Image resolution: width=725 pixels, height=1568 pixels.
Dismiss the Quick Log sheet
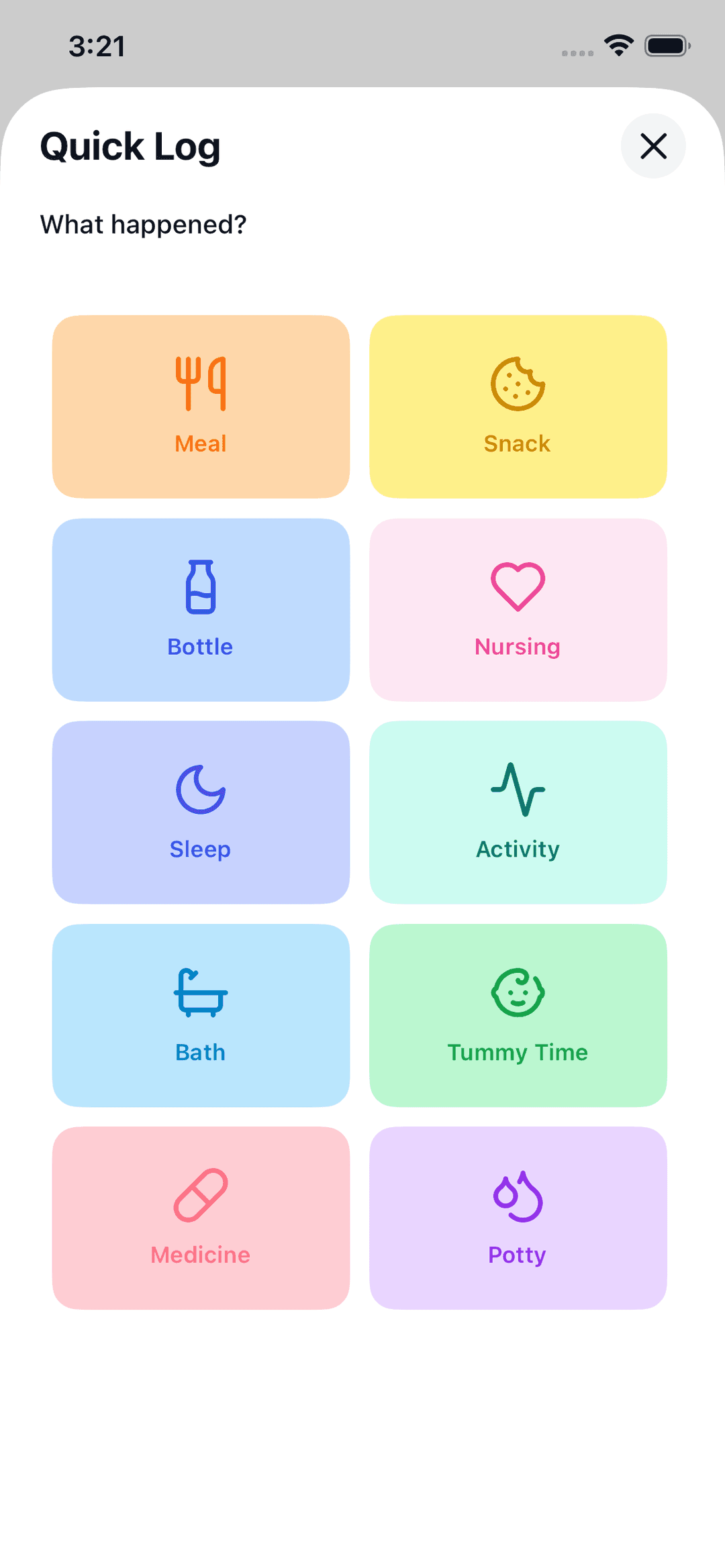click(653, 146)
